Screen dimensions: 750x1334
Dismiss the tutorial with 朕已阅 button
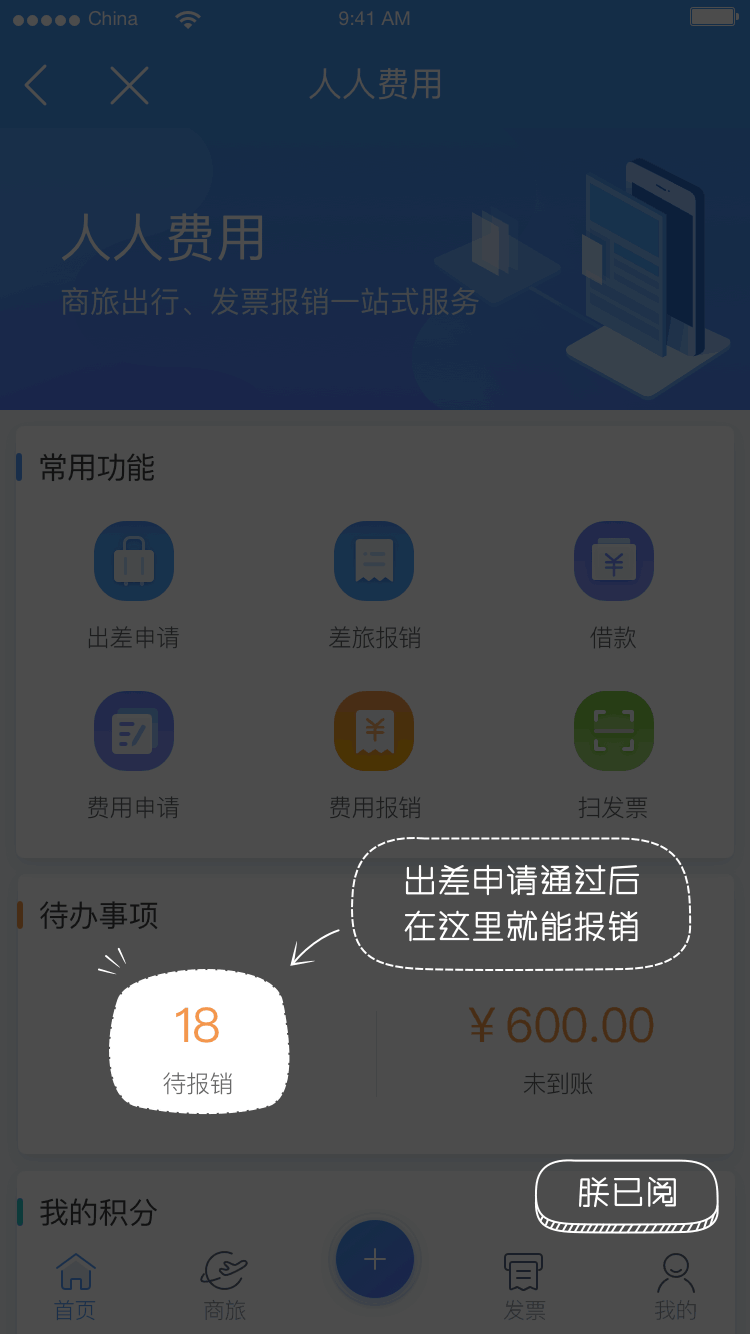[627, 1193]
